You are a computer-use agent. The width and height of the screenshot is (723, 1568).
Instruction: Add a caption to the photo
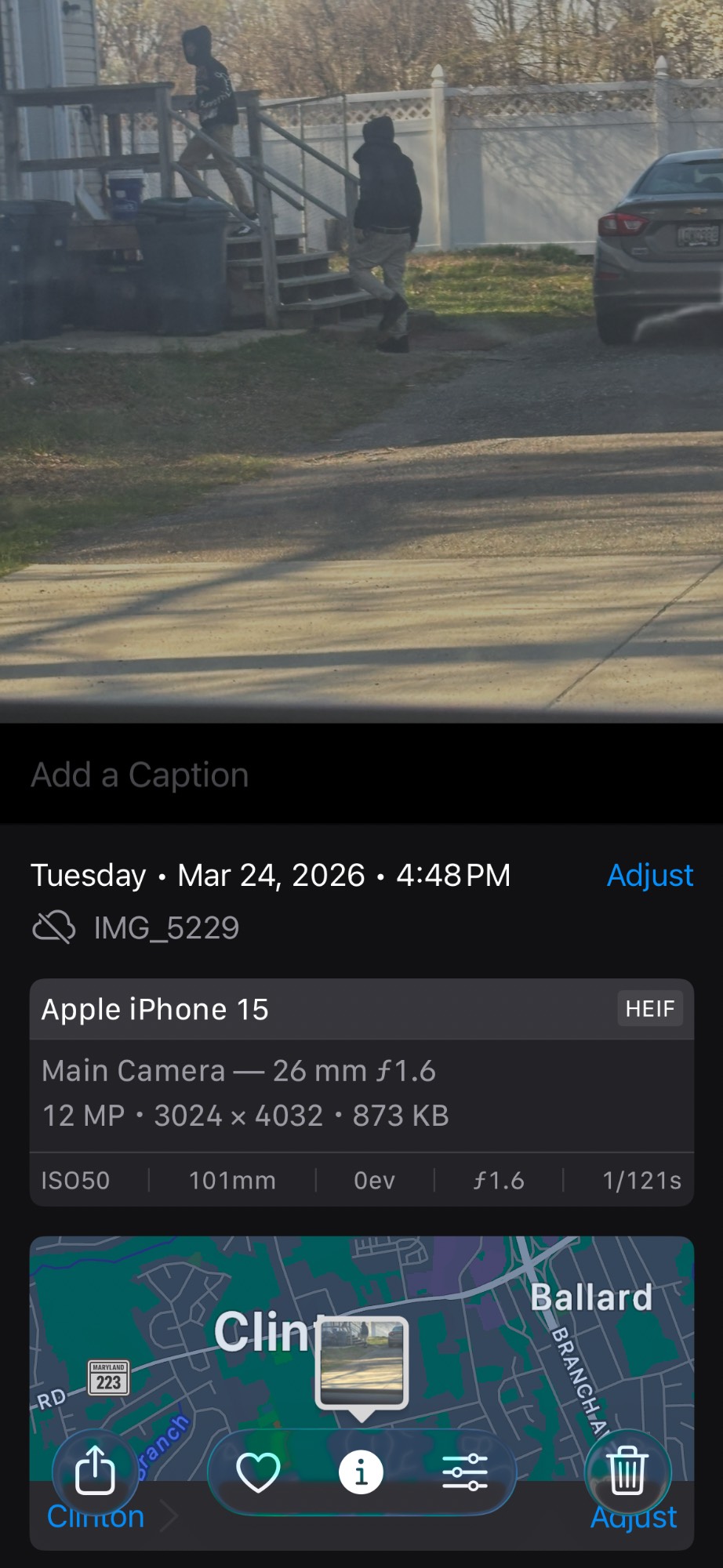(140, 775)
